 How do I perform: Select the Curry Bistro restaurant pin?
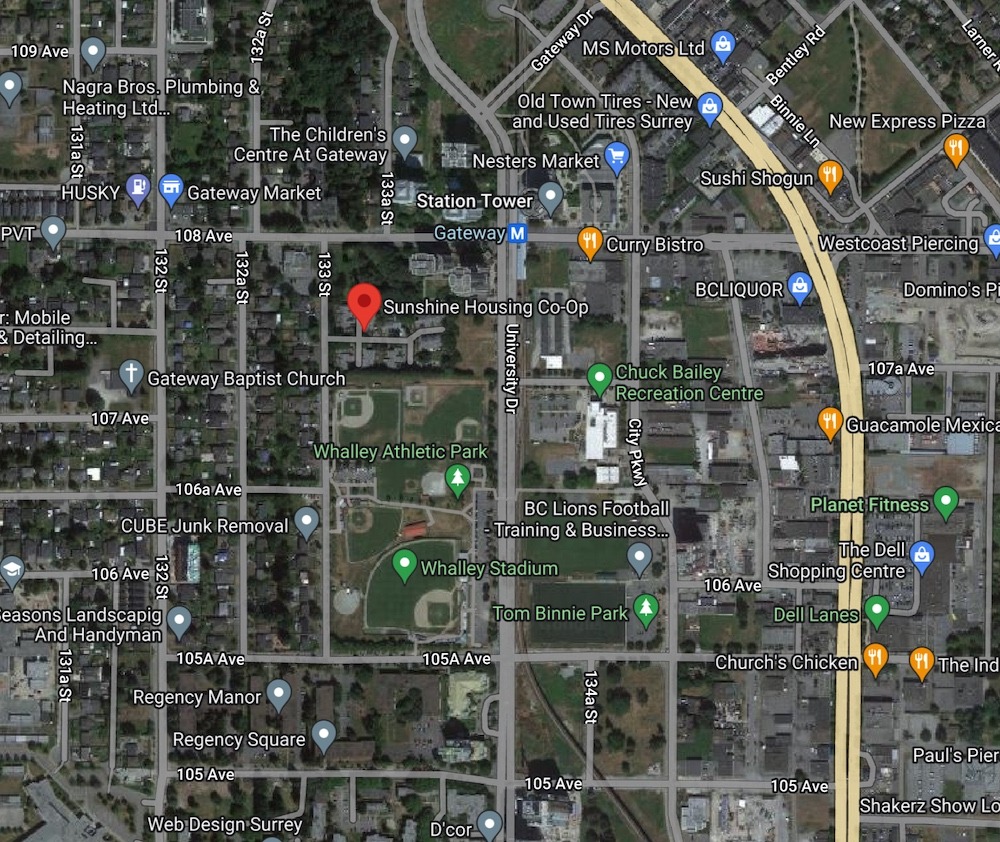[591, 240]
